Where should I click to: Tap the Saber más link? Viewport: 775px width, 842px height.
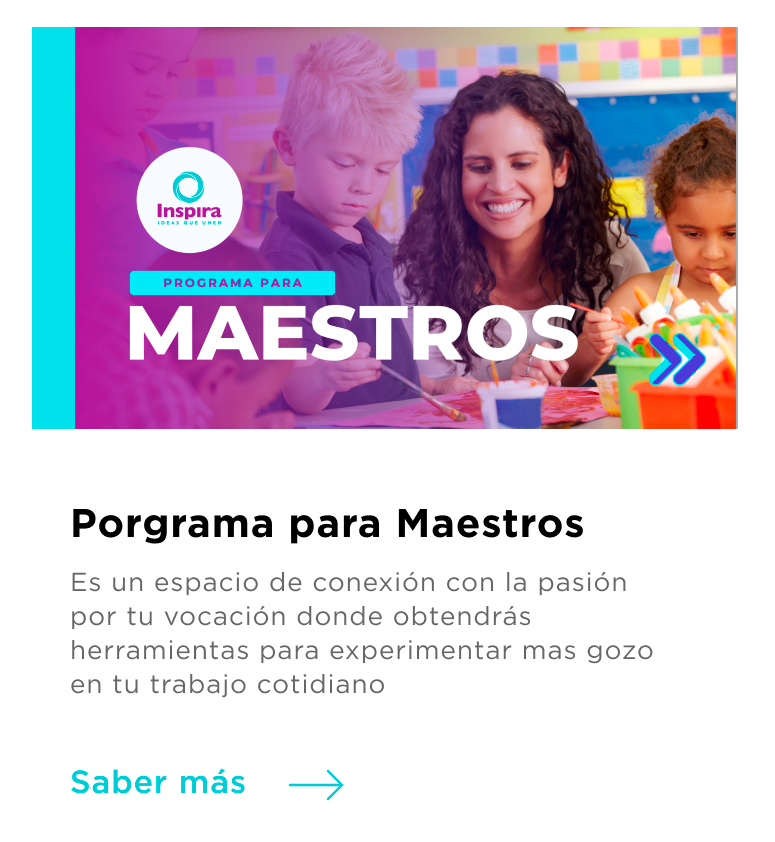158,782
